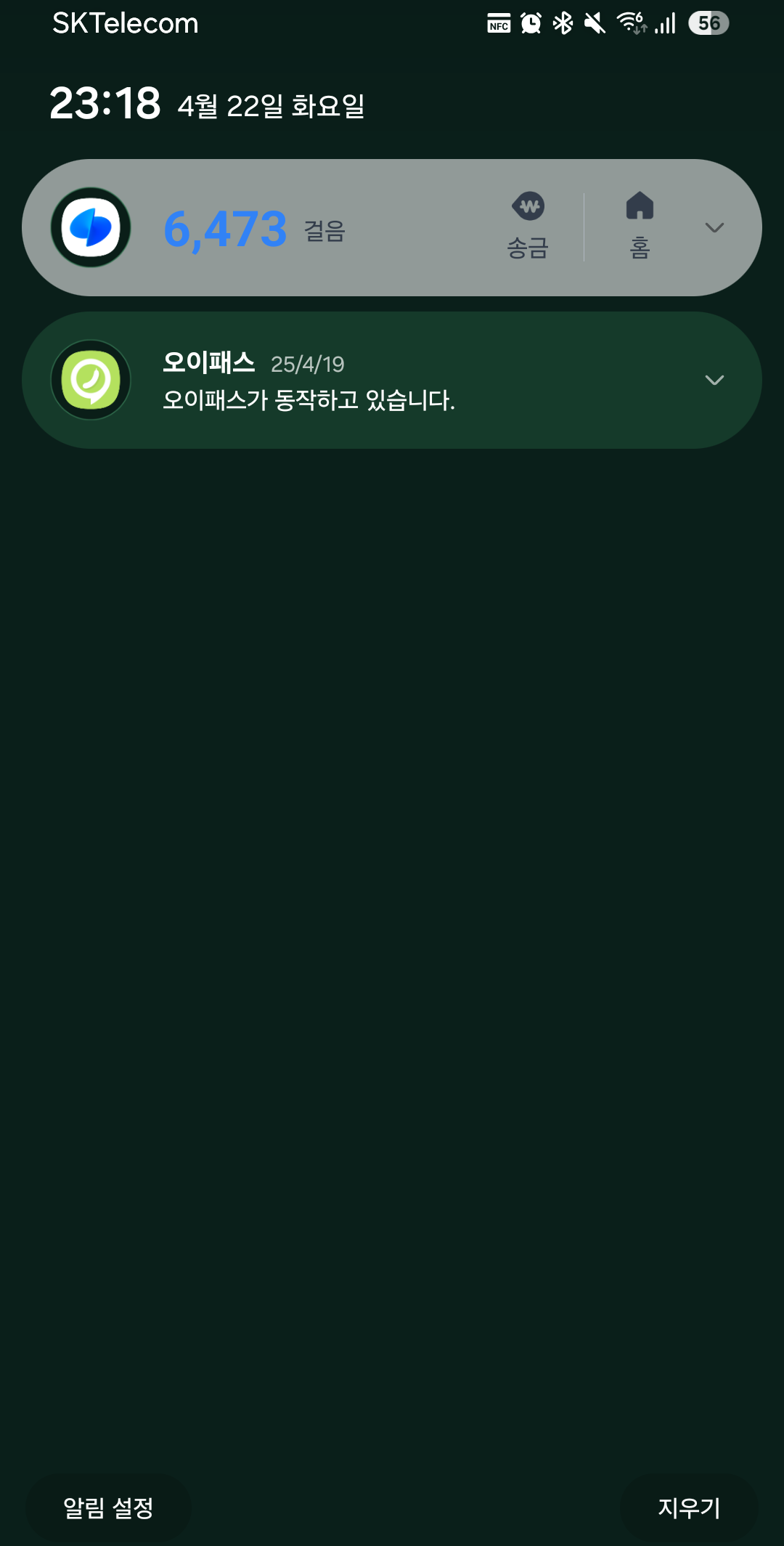Expand the 오이패스 notification
Screen dimensions: 784x1546
click(714, 381)
